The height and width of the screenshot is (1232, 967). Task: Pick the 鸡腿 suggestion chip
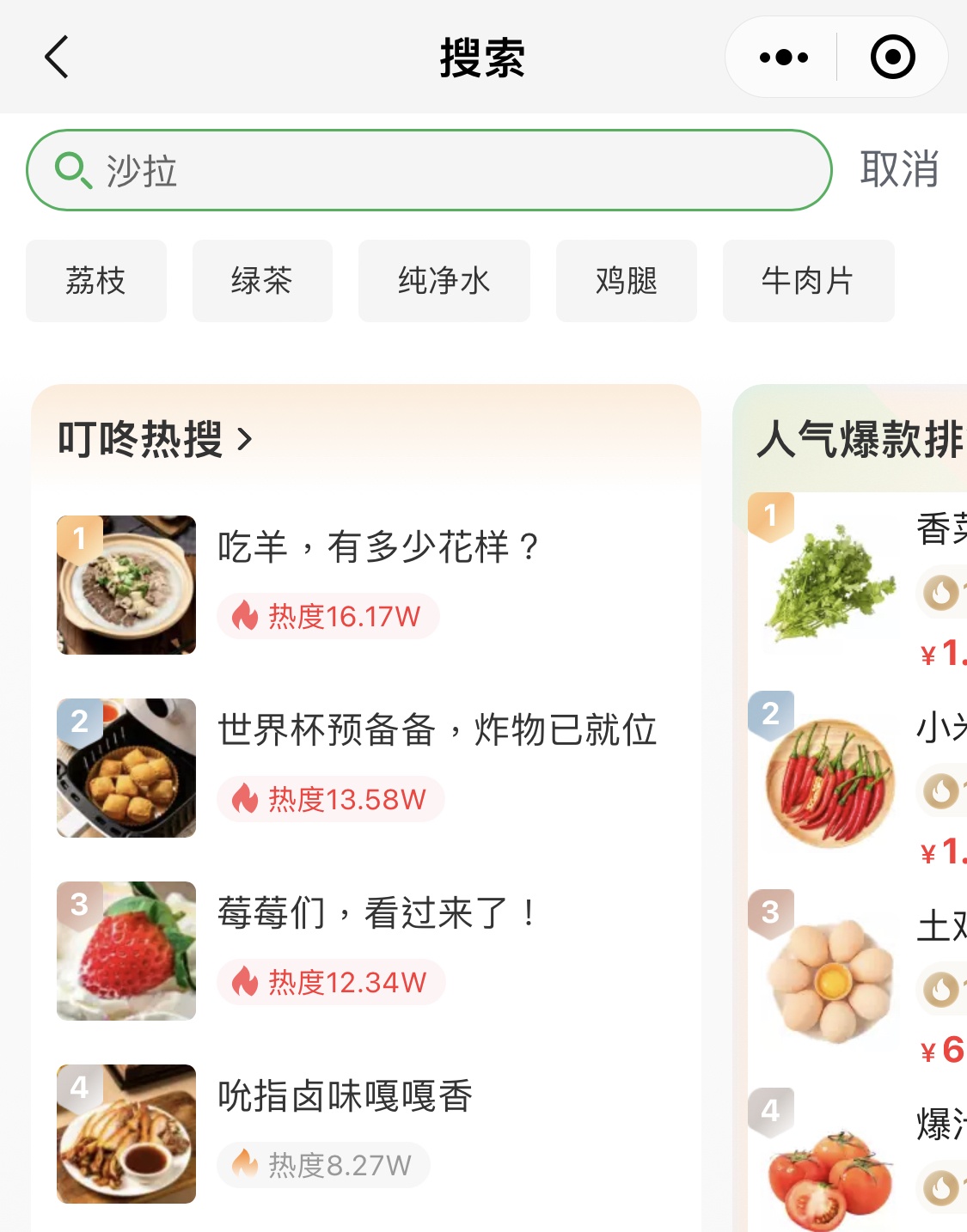coord(626,281)
